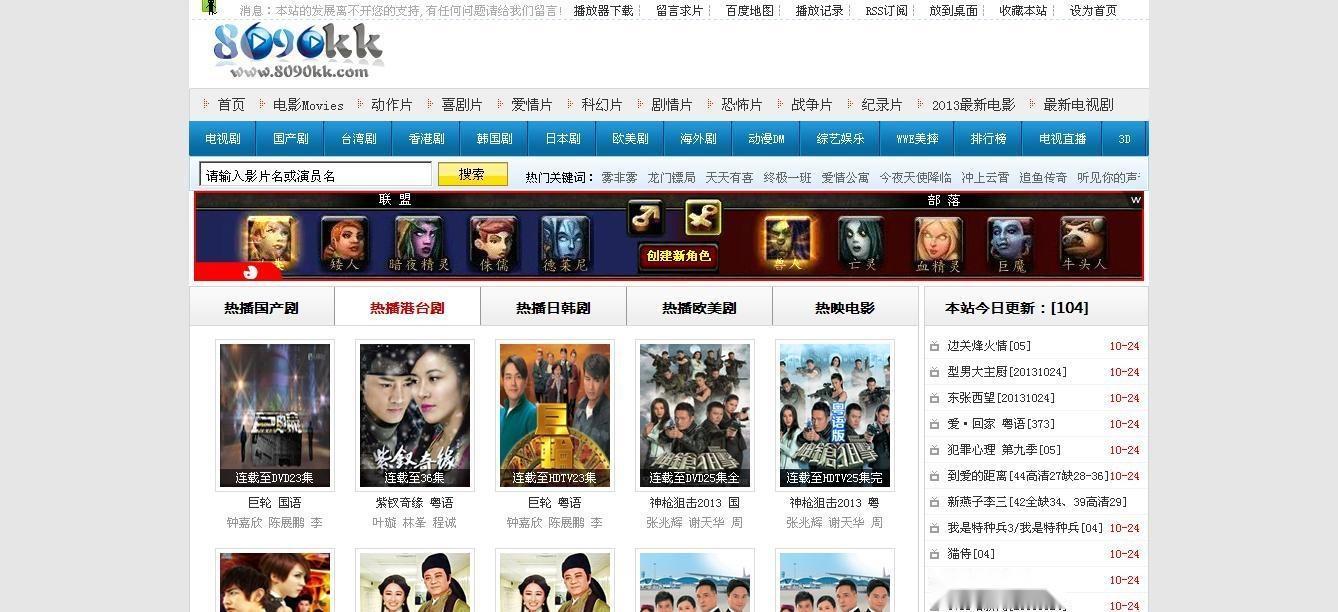Open 播放器下载 player download link
1338x612 pixels.
603,11
